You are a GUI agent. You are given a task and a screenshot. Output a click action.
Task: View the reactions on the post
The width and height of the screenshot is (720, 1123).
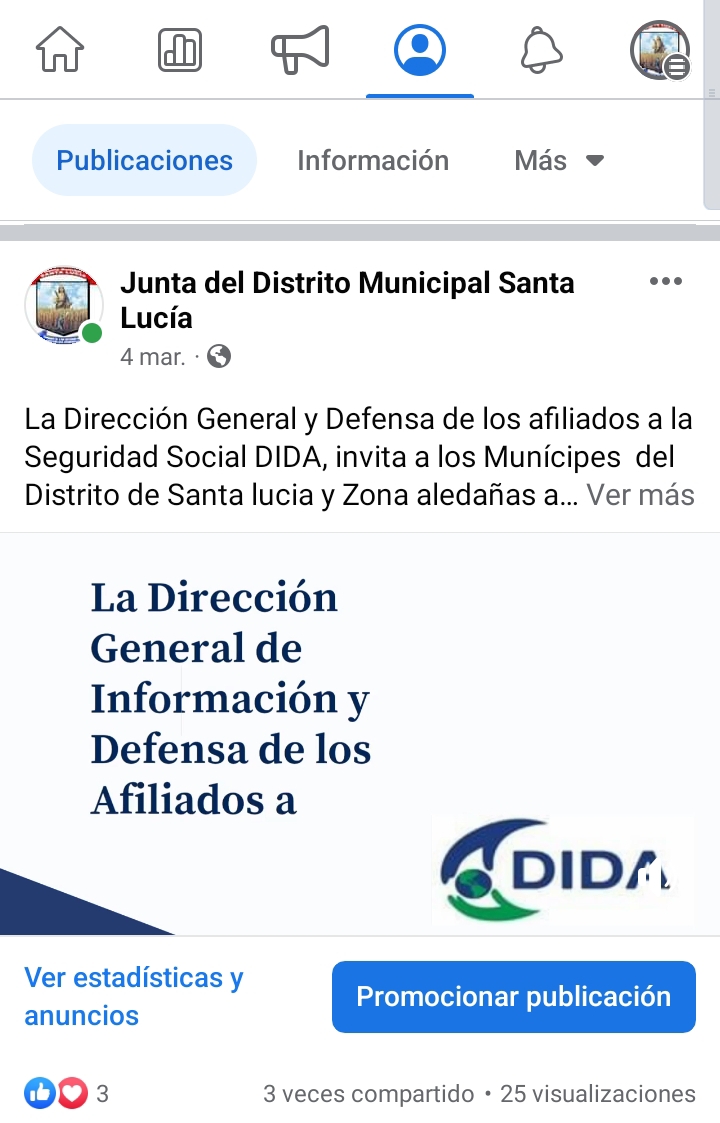click(66, 1094)
